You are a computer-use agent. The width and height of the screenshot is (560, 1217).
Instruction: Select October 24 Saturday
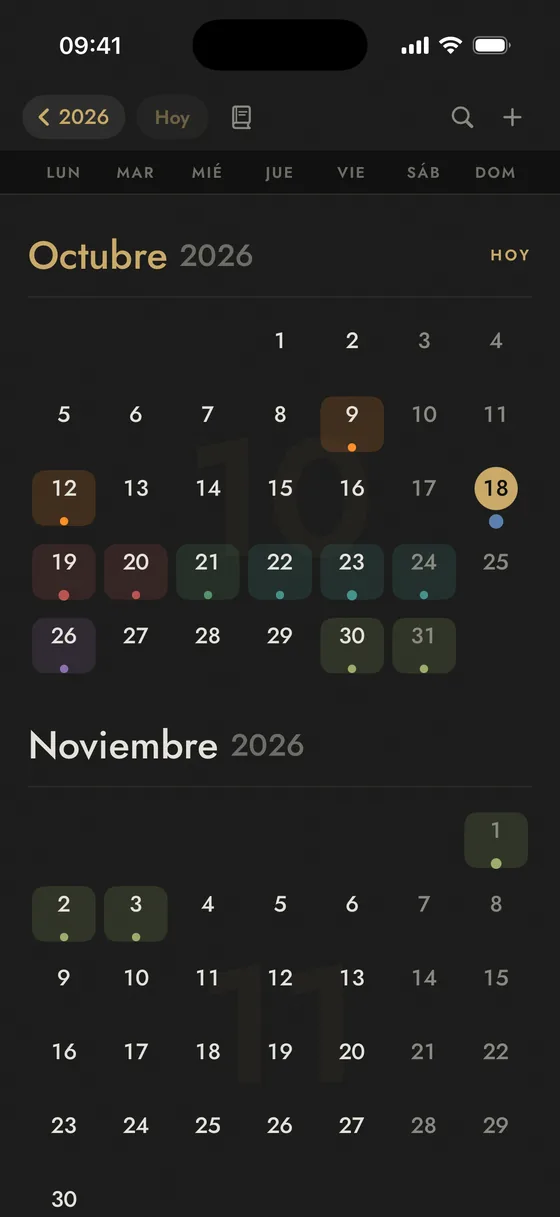[x=424, y=571]
